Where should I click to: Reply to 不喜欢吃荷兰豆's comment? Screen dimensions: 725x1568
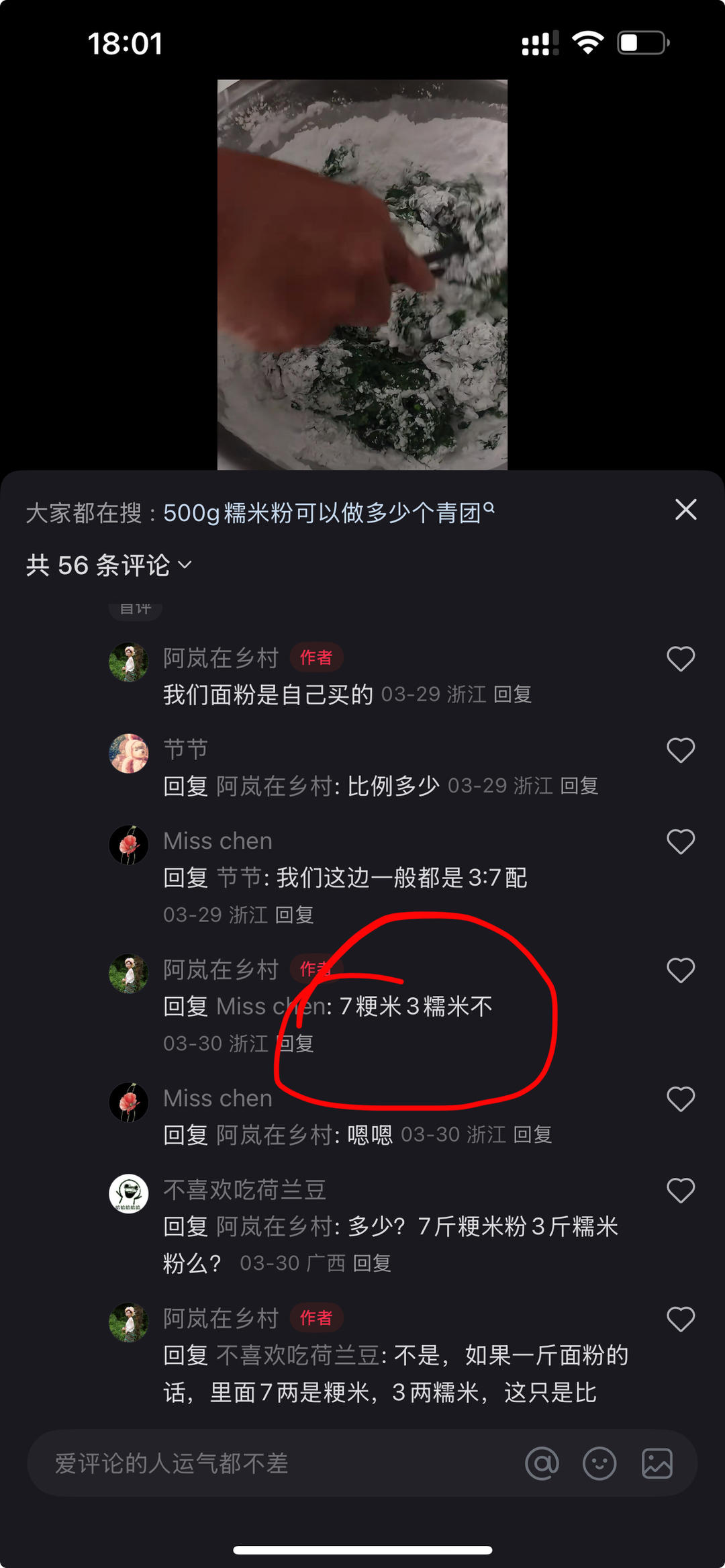coord(372,1264)
